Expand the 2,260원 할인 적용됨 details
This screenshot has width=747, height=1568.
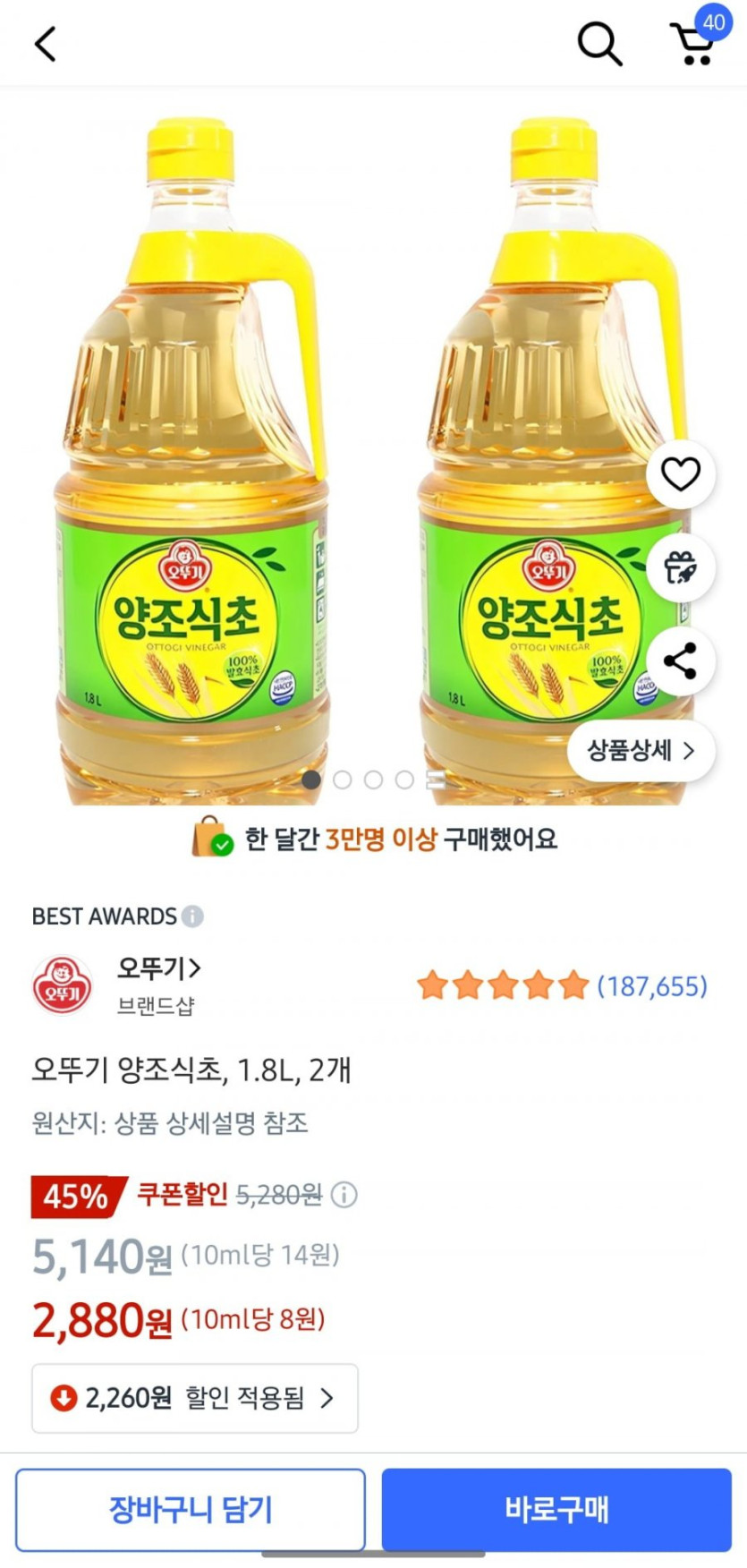click(195, 1398)
